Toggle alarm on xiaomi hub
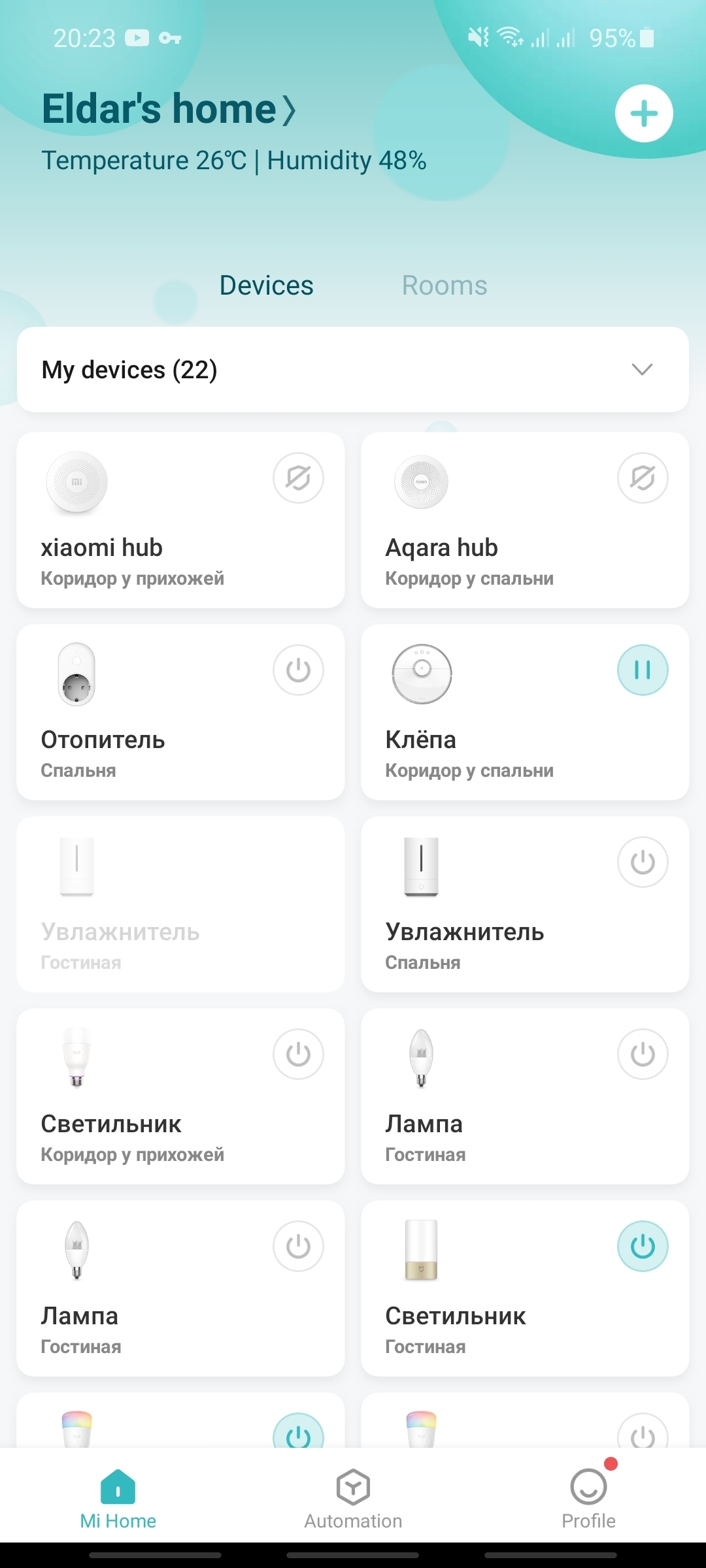The image size is (706, 1568). click(298, 478)
